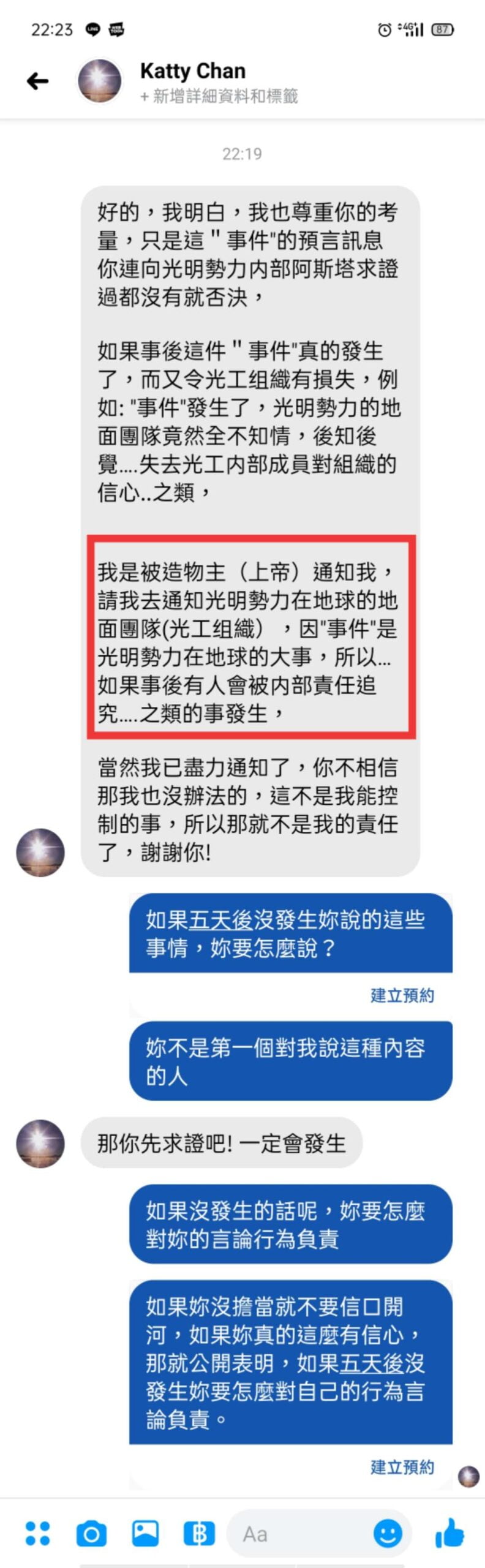This screenshot has width=485, height=1568.
Task: Open the underlined 五天後 in first blue message
Action: click(x=220, y=920)
